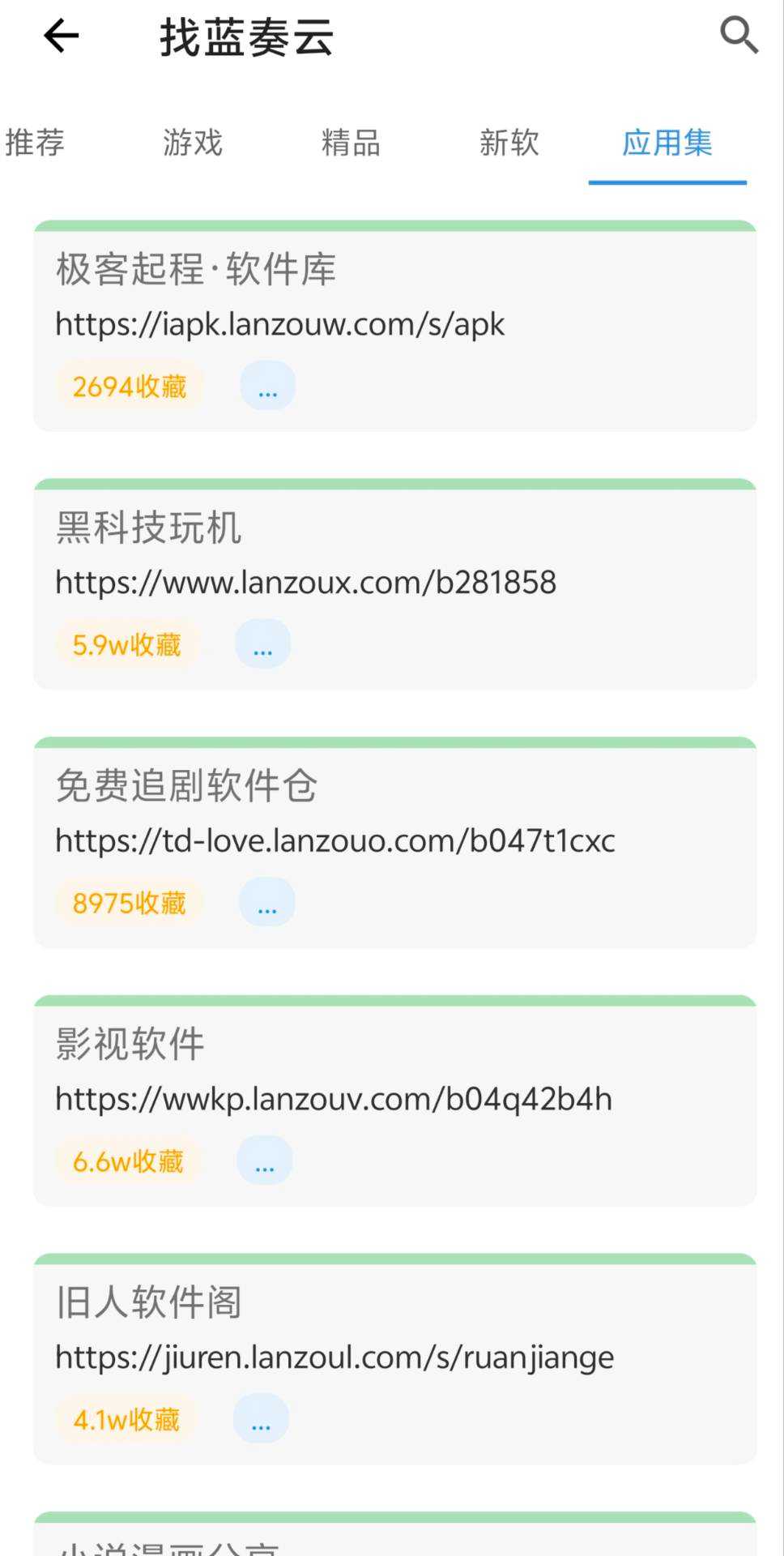The height and width of the screenshot is (1556, 784).
Task: Select the 应用集 tab
Action: pyautogui.click(x=667, y=143)
